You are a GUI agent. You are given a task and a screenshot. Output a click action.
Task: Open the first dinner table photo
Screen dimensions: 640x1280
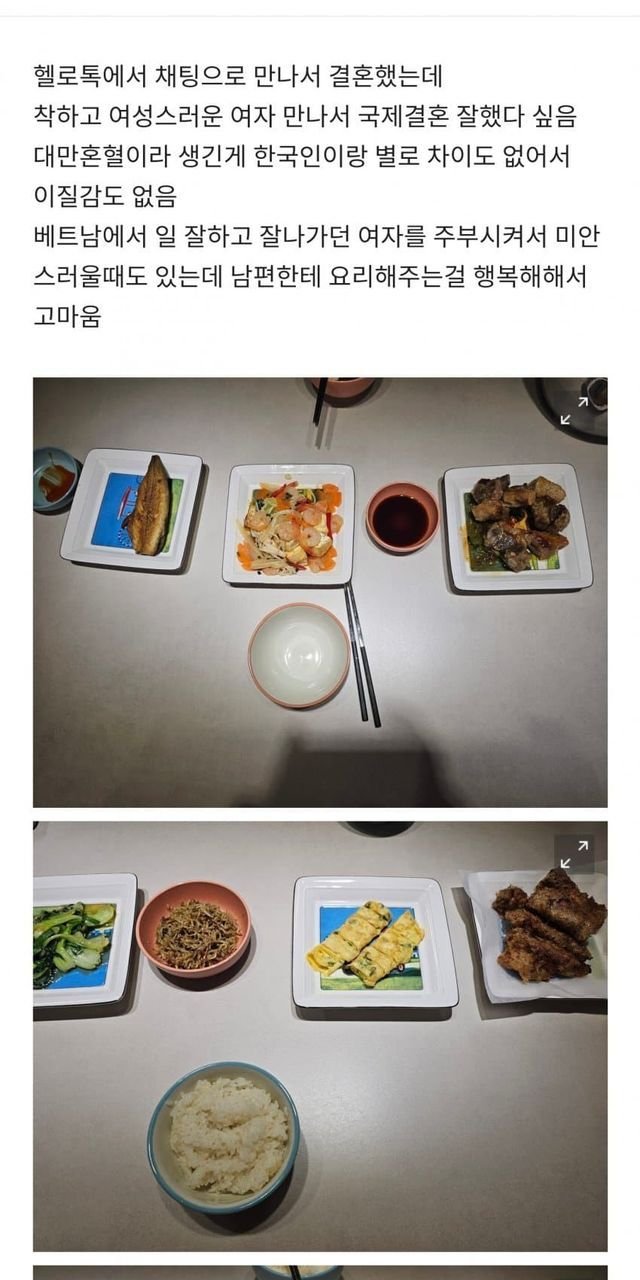(x=320, y=600)
